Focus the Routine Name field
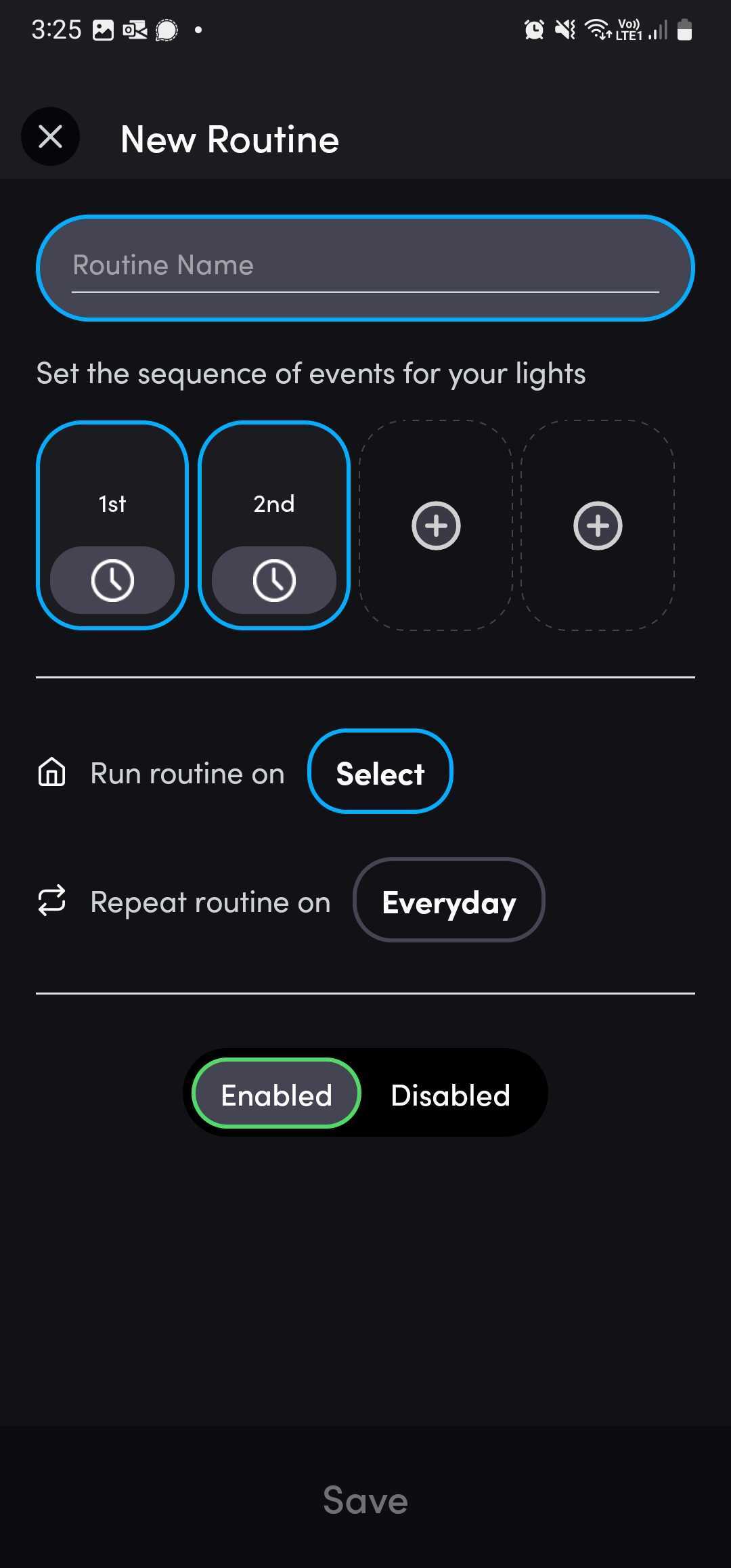The height and width of the screenshot is (1568, 731). pyautogui.click(x=365, y=267)
